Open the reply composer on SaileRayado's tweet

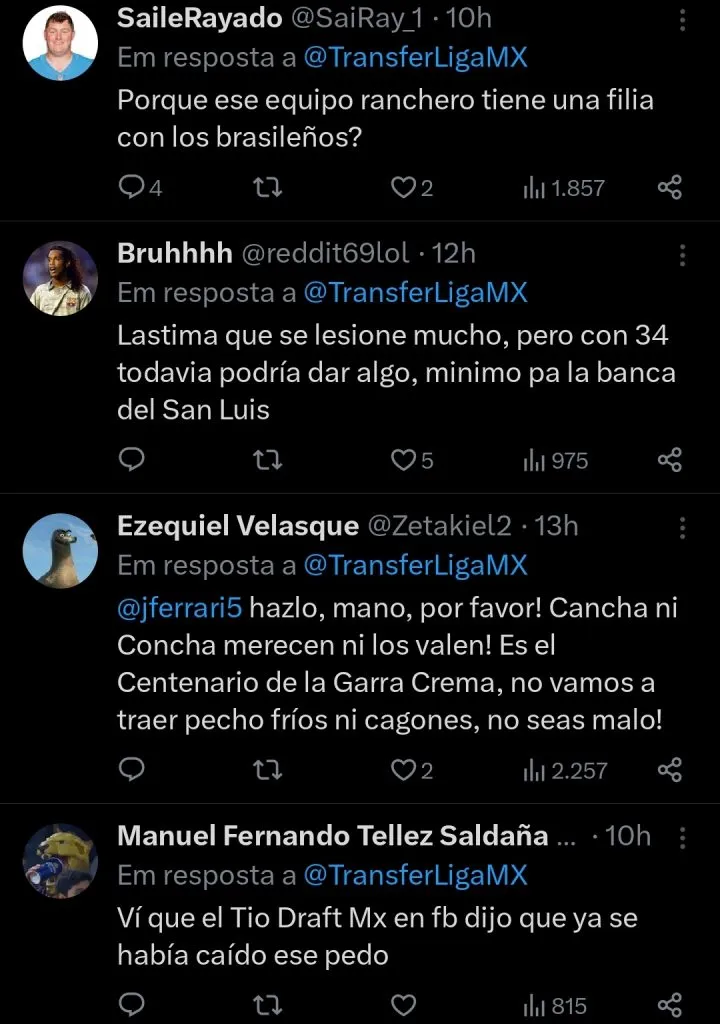coord(131,186)
